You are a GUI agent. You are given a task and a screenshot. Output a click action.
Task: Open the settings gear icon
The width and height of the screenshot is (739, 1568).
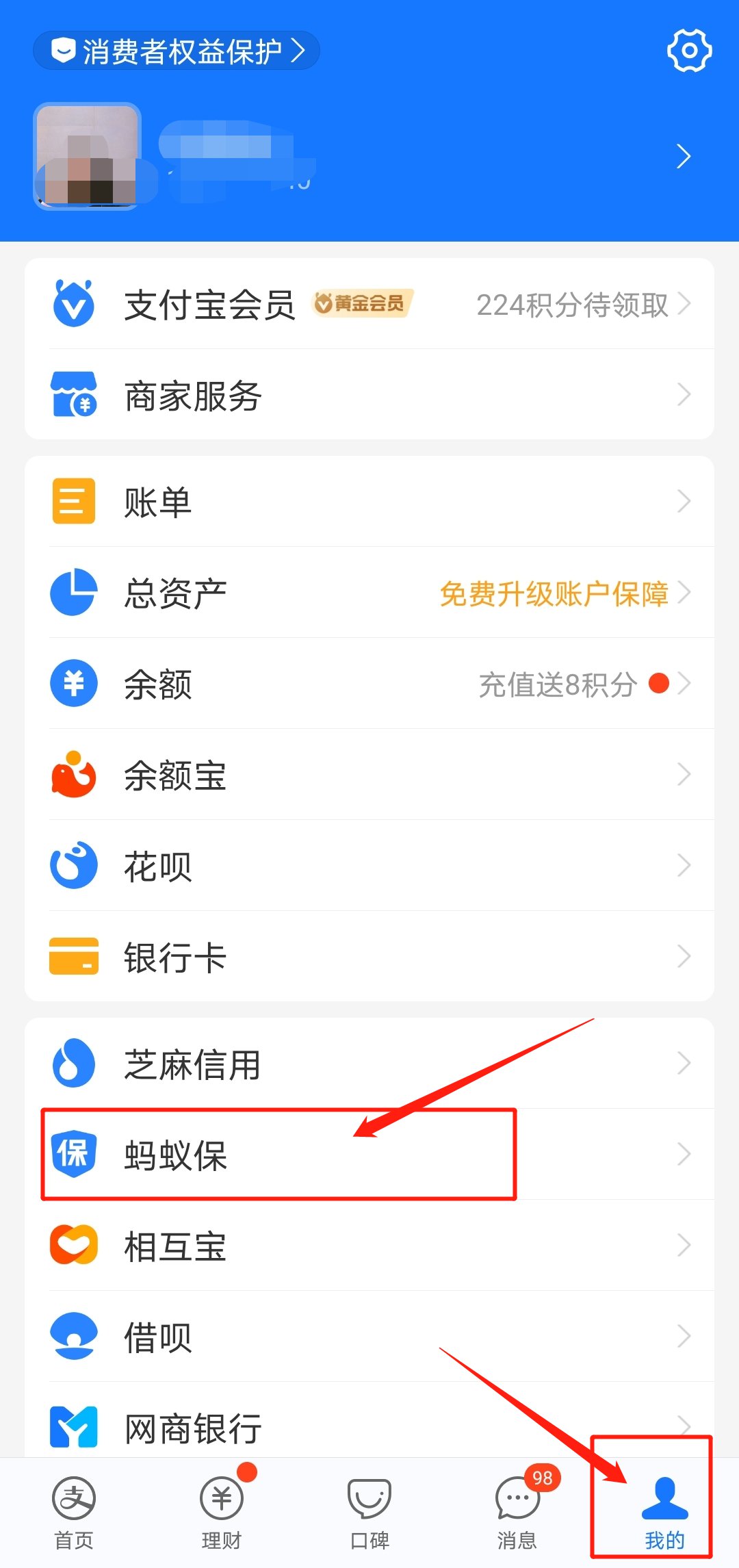click(689, 51)
